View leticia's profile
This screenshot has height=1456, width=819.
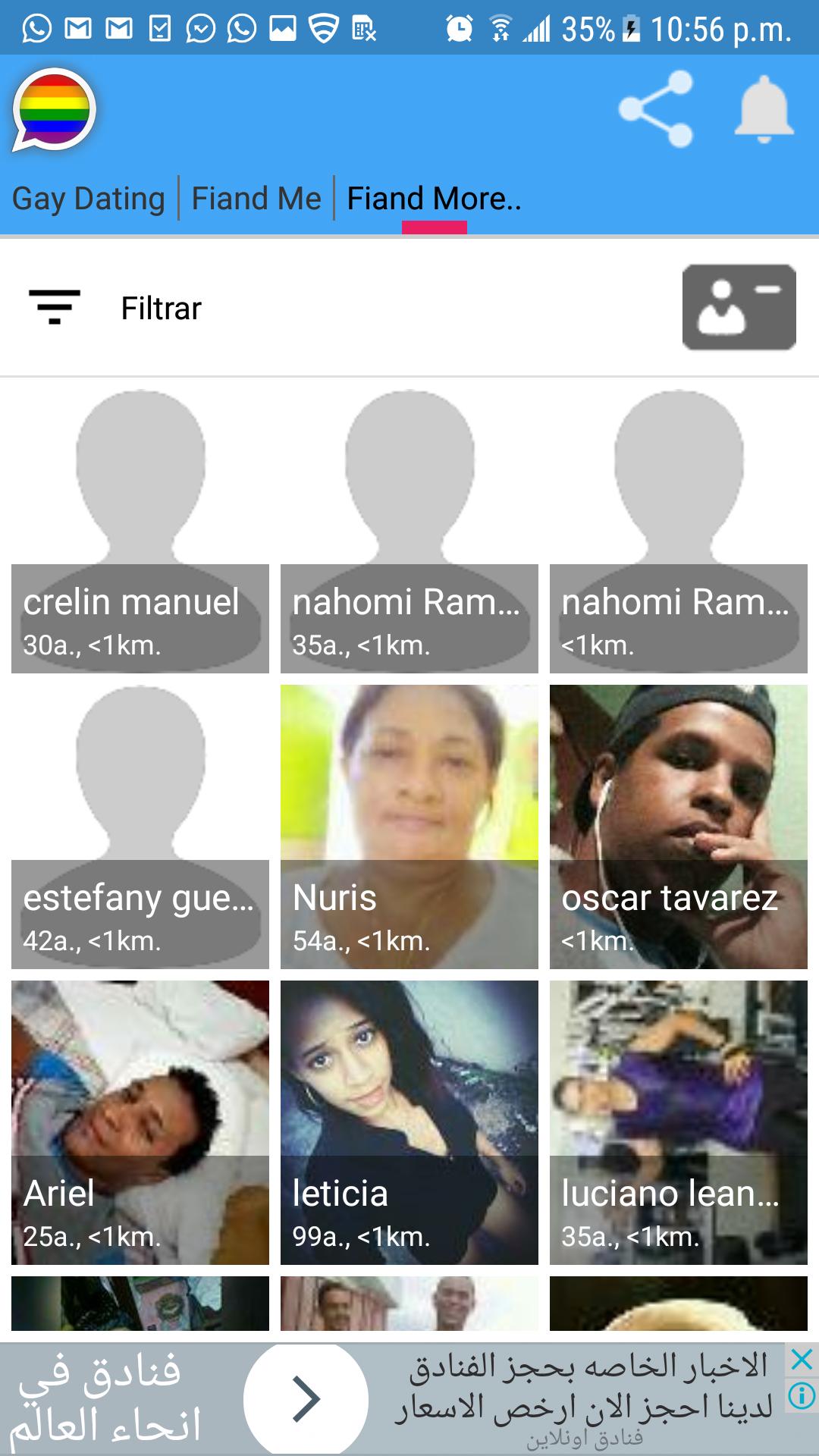pyautogui.click(x=409, y=1122)
